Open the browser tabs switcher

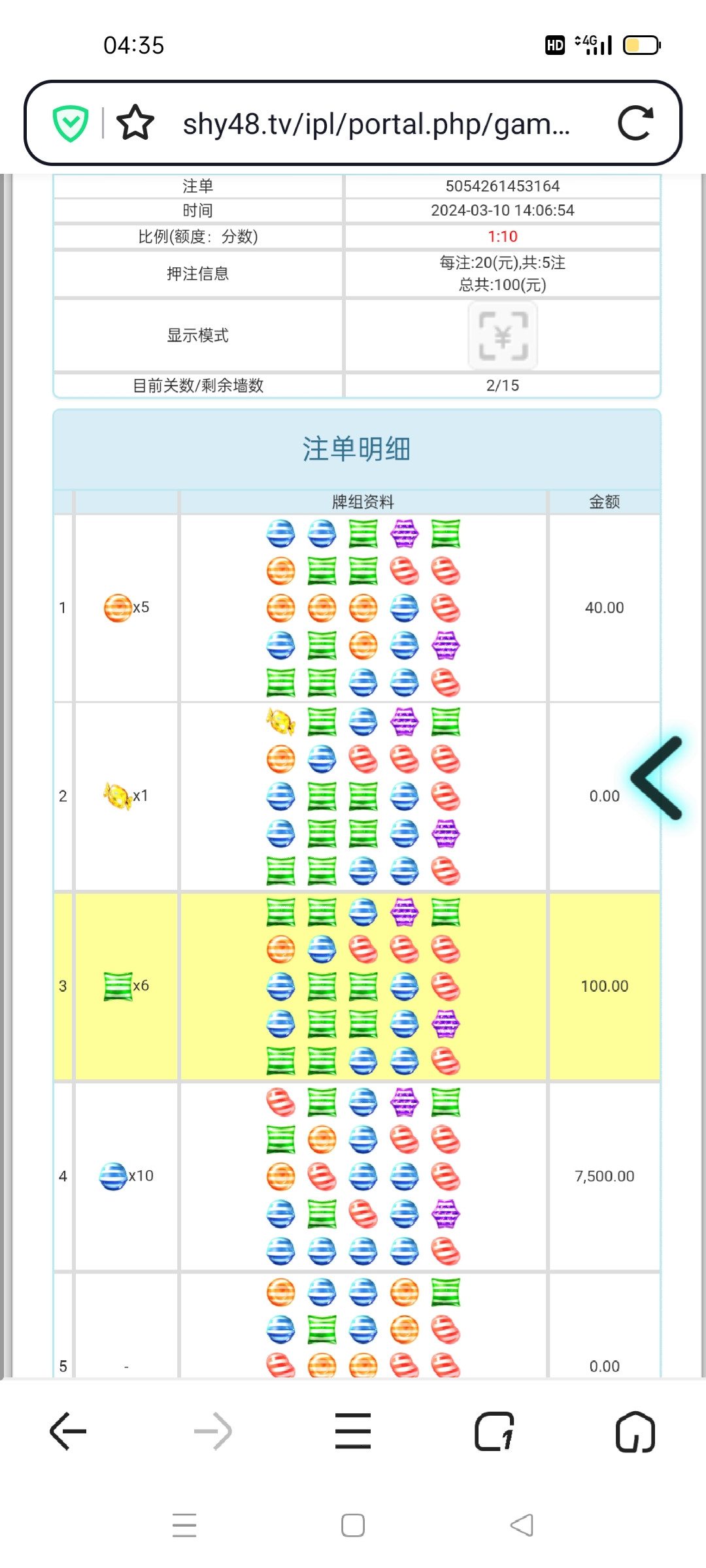coord(494,1431)
